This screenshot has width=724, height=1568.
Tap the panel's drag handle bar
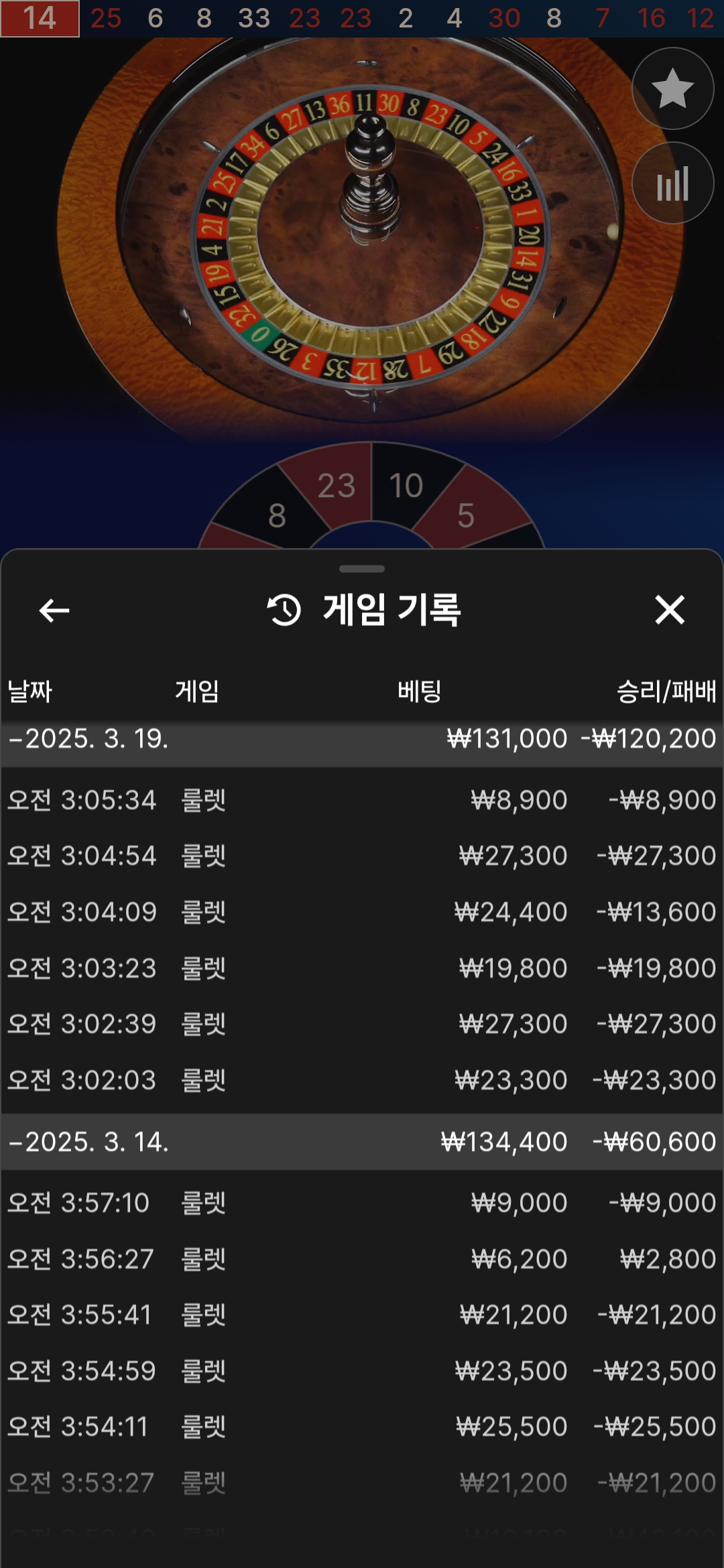click(x=362, y=569)
